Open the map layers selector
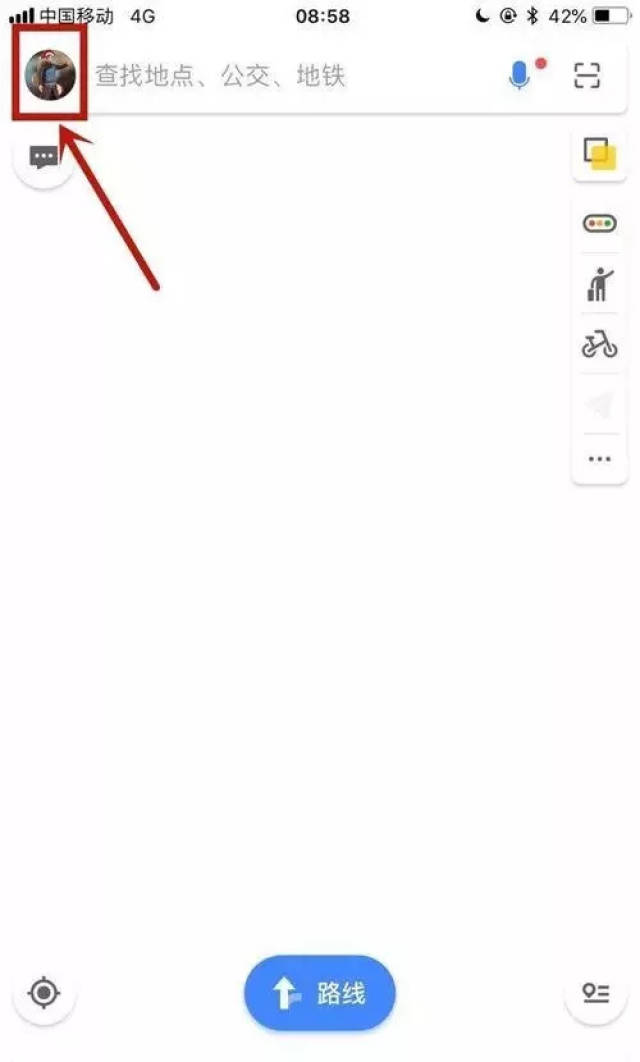 click(599, 155)
